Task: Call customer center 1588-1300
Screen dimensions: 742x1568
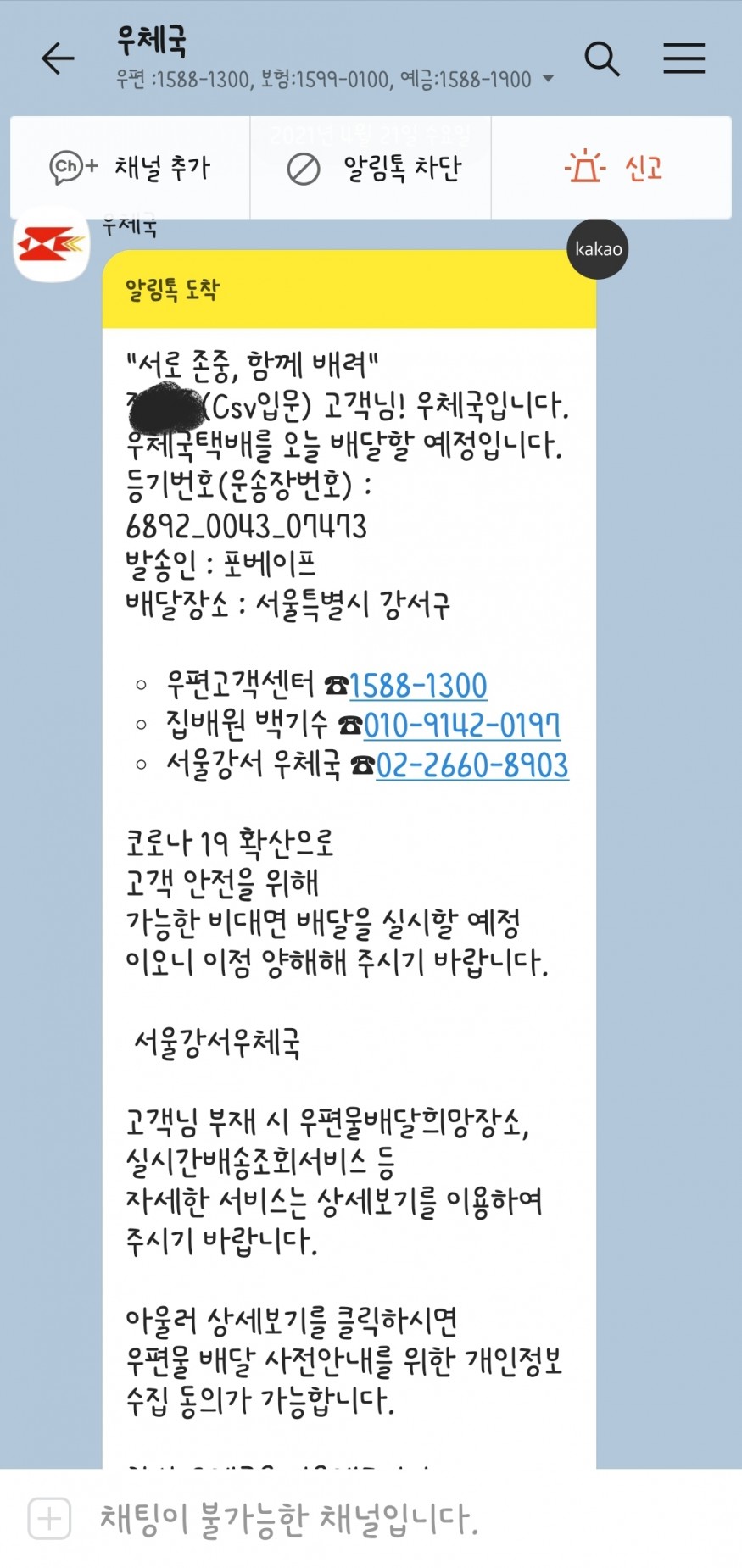Action: pyautogui.click(x=418, y=686)
